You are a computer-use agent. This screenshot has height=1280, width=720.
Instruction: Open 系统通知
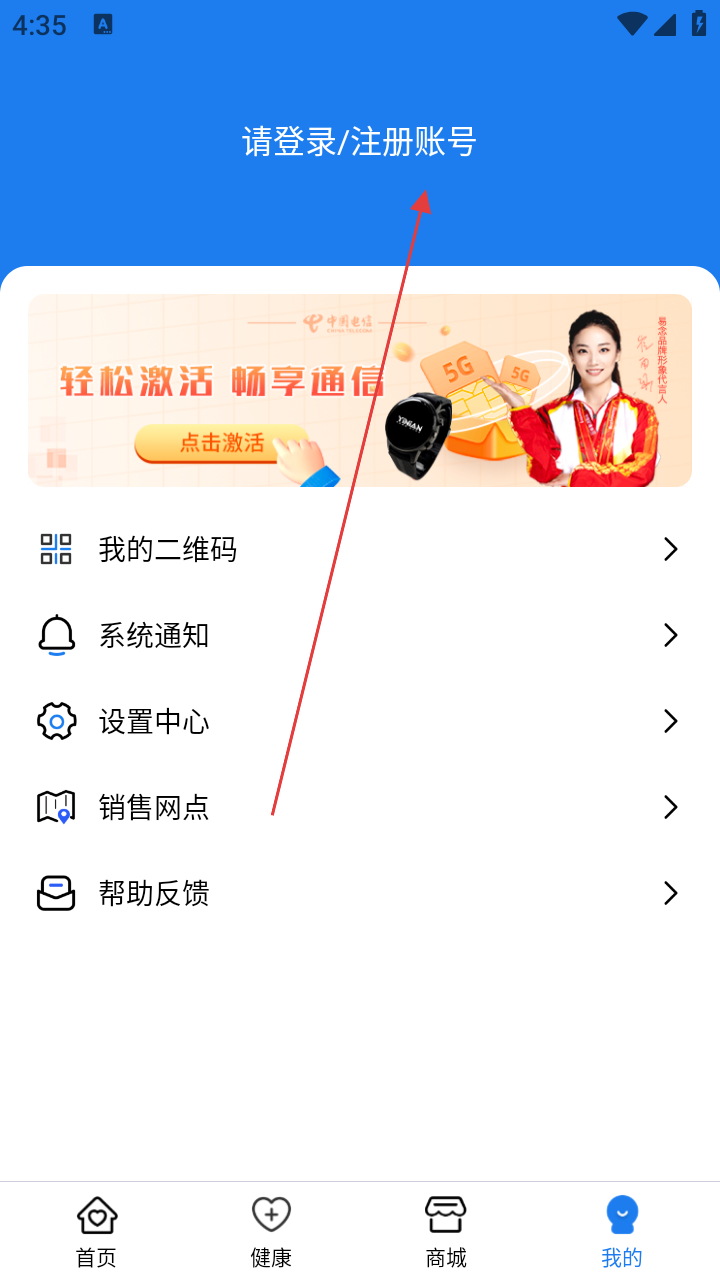(359, 635)
